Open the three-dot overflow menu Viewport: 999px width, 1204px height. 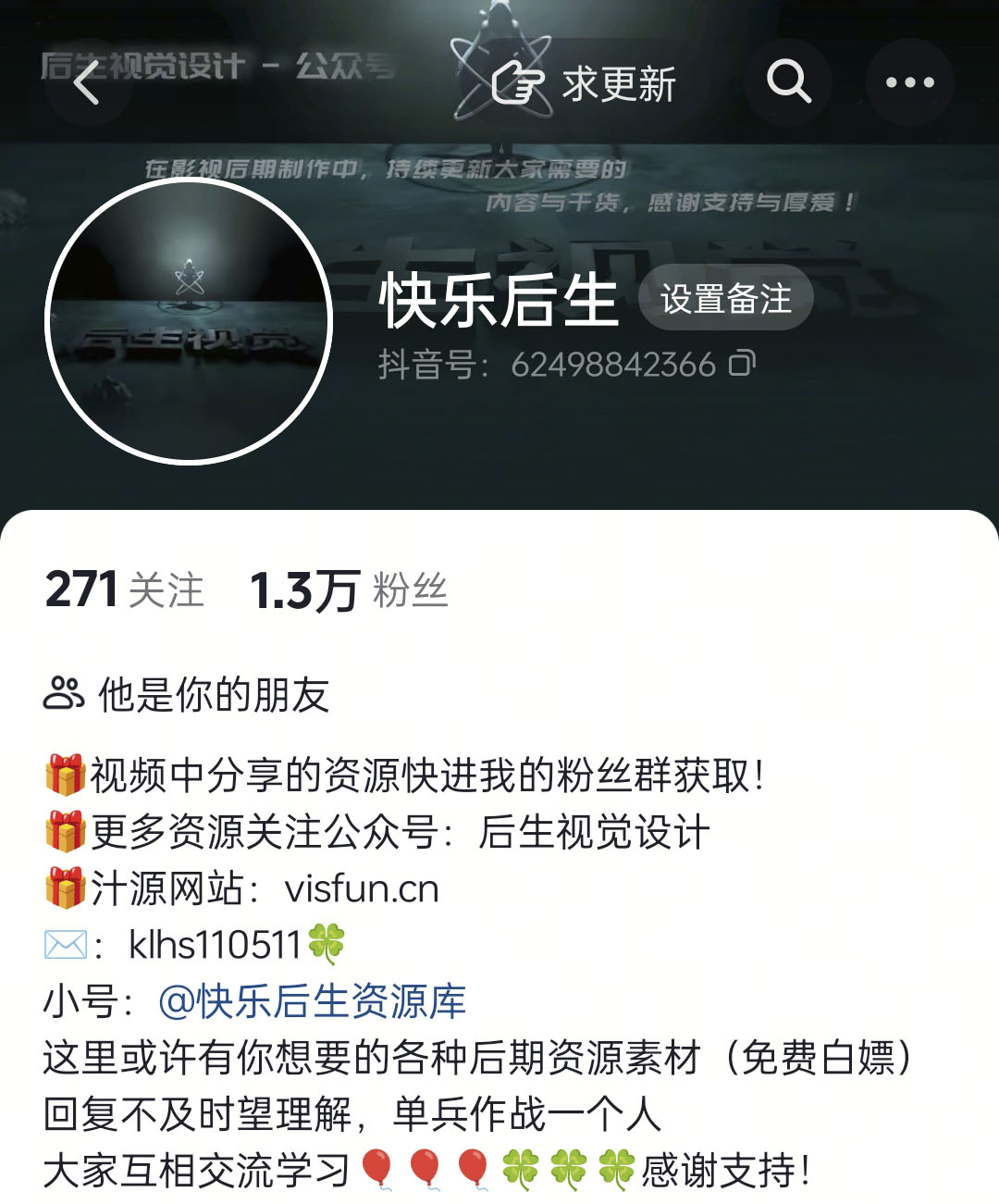(x=909, y=83)
